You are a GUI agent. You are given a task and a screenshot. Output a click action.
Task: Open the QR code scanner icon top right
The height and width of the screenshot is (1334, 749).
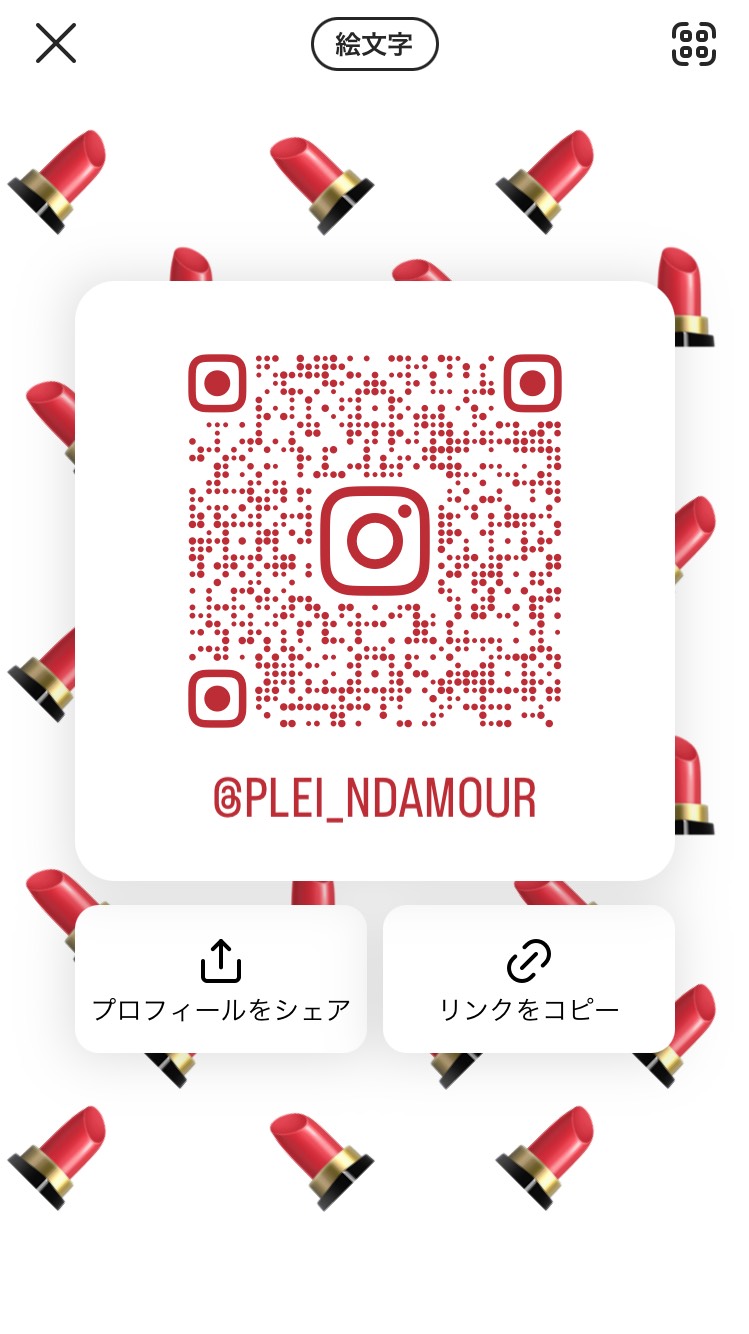pos(694,44)
